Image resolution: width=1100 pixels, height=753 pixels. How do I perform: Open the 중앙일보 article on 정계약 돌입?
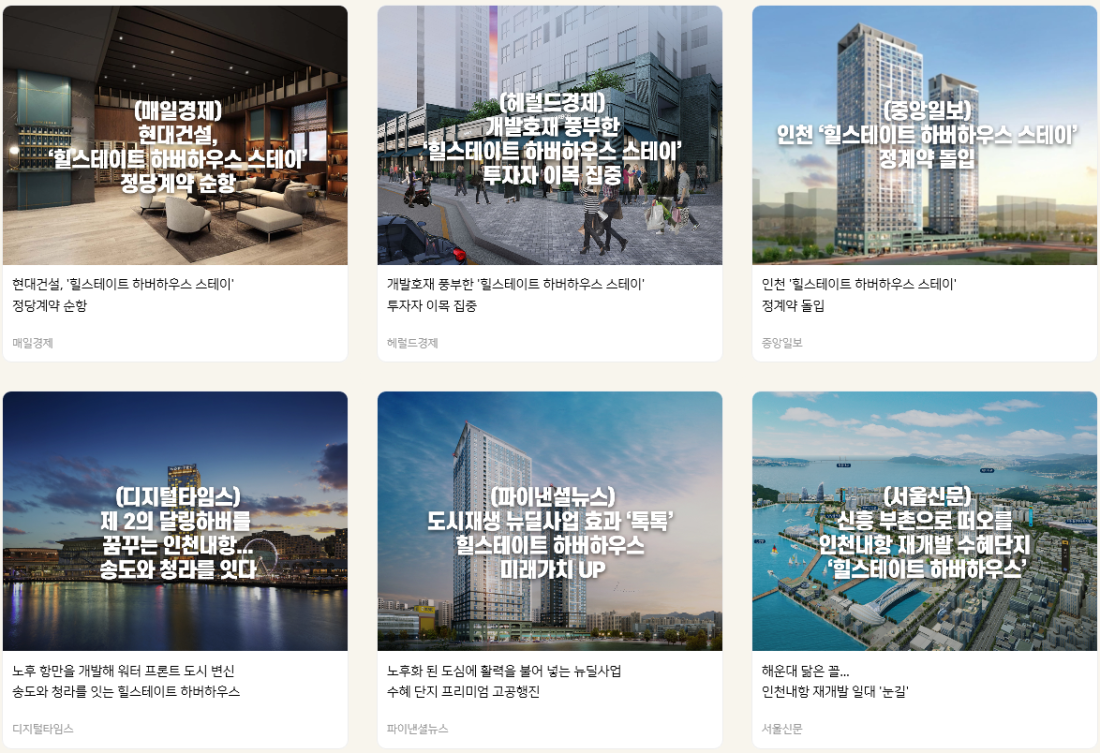click(924, 140)
